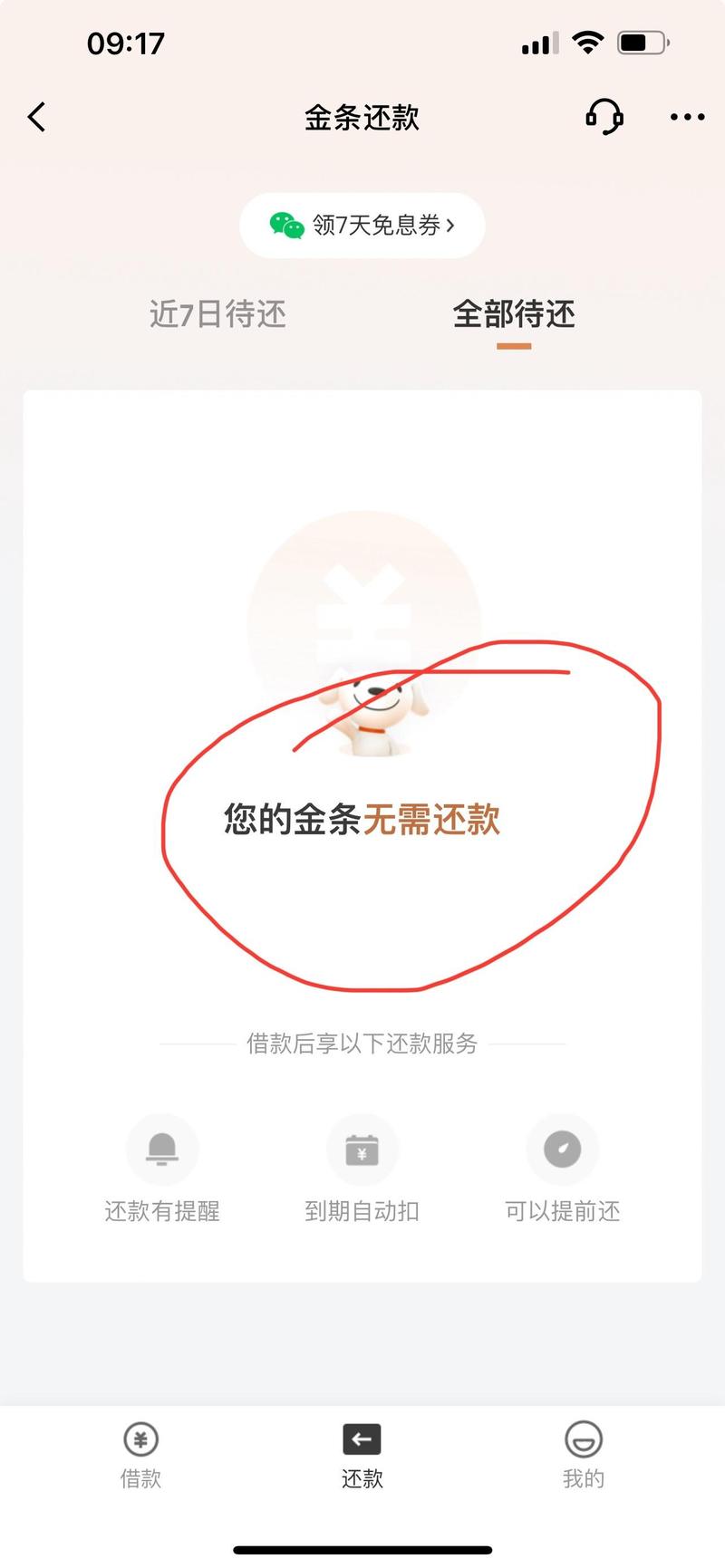Claim the 领7天免息券 coupon
The width and height of the screenshot is (725, 1568).
tap(362, 225)
